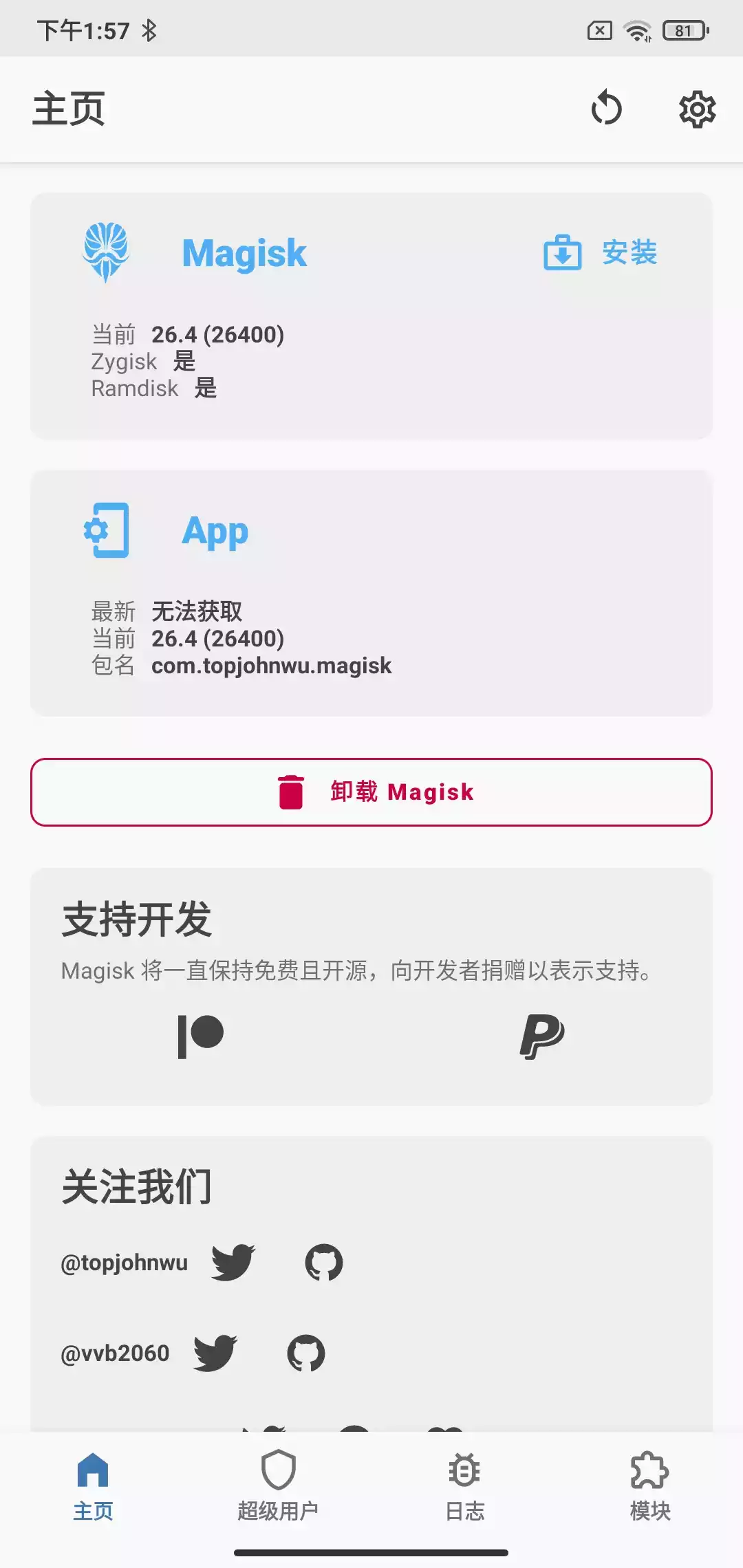Open @vvb2060's Twitter profile
Viewport: 743px width, 1568px height.
pyautogui.click(x=215, y=1353)
